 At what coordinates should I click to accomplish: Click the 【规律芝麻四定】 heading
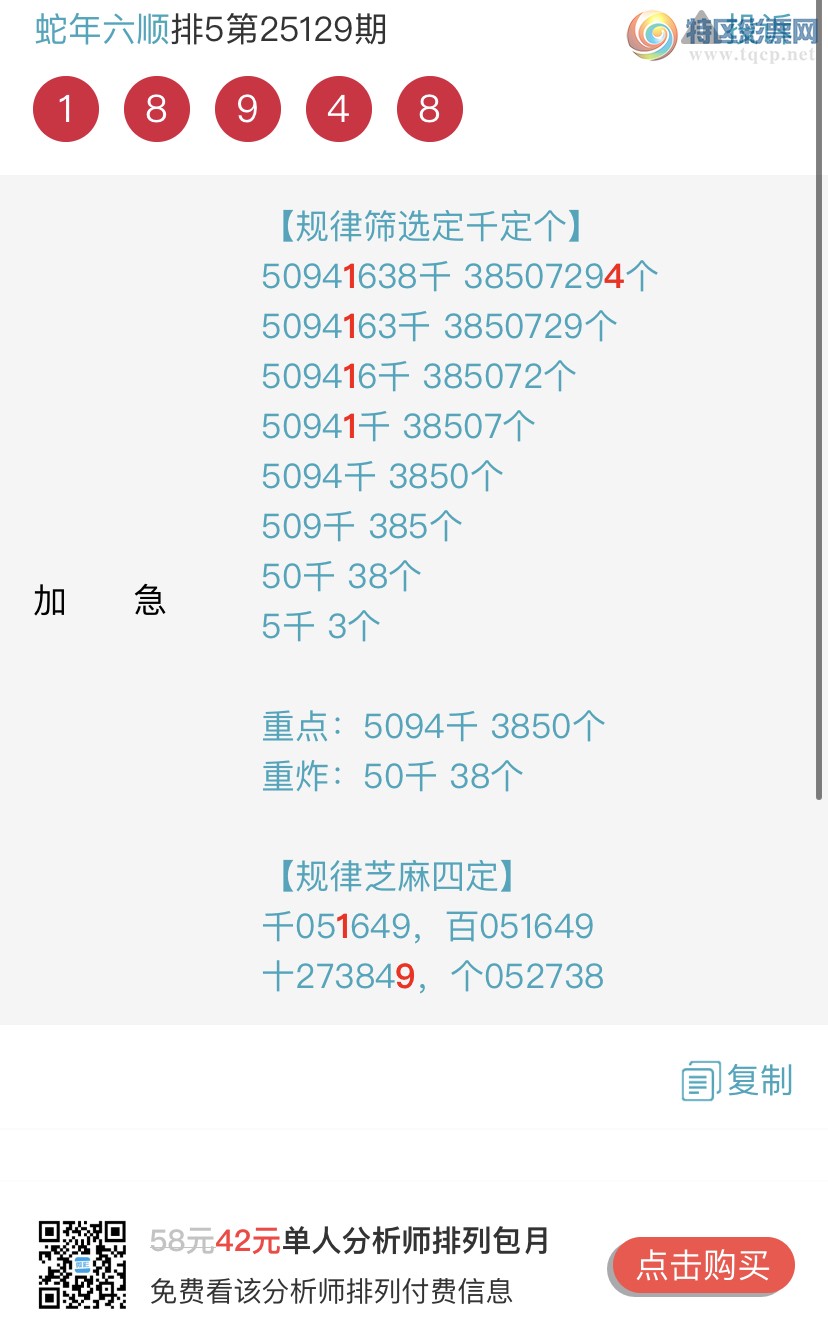(398, 875)
